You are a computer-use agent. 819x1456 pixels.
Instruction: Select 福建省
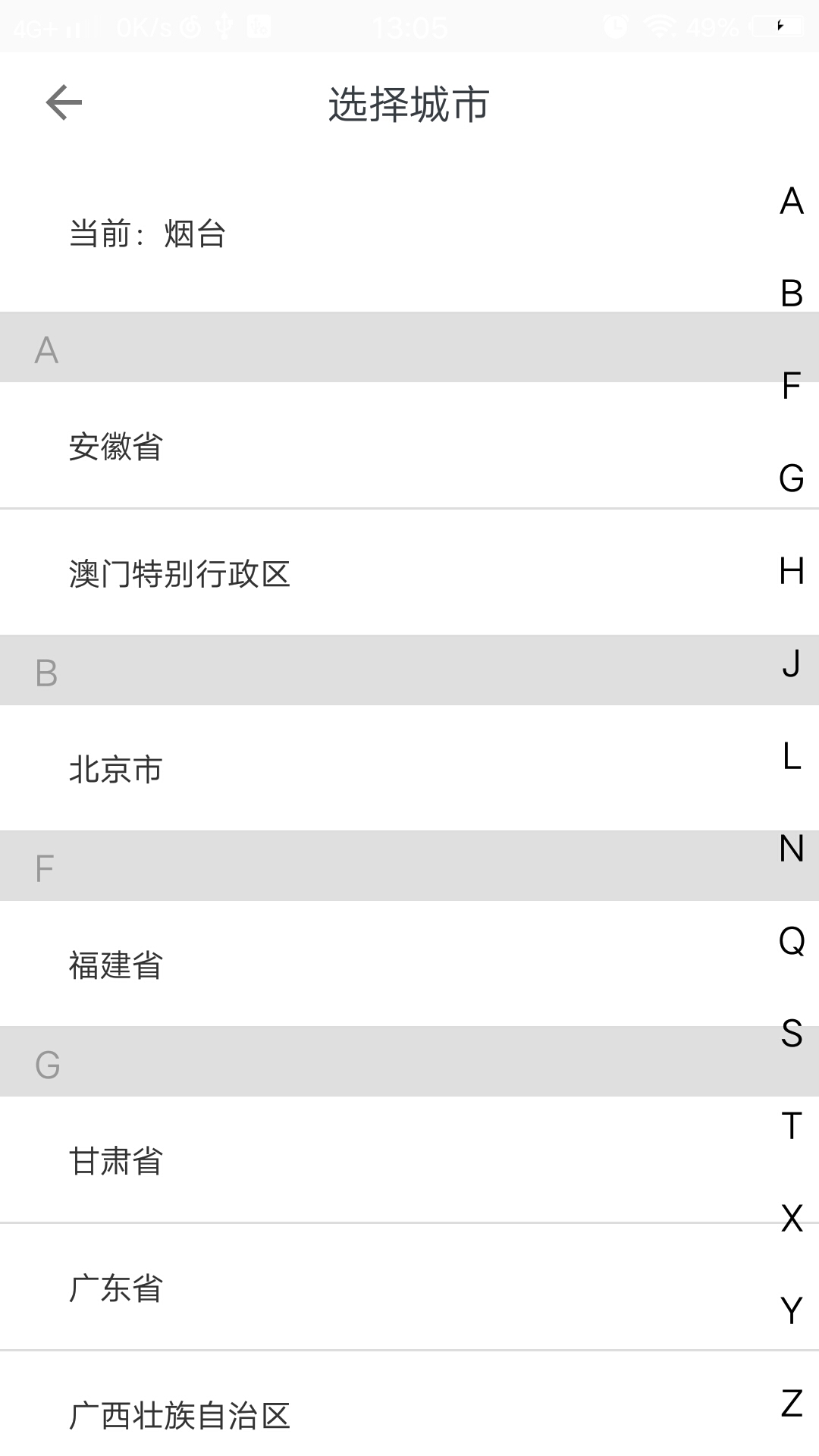tap(409, 964)
